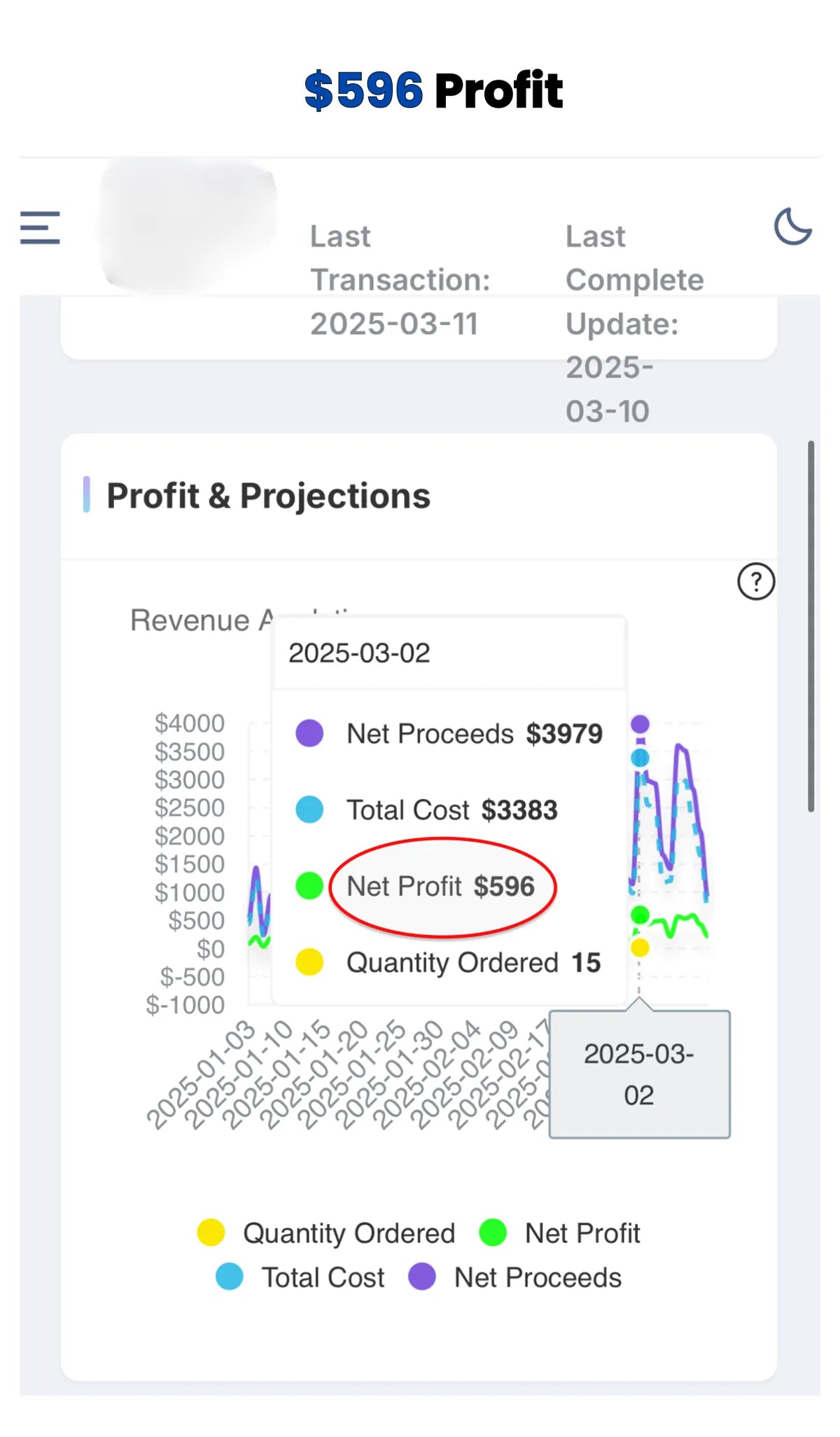840x1437 pixels.
Task: Open the hamburger navigation menu
Action: pyautogui.click(x=38, y=228)
